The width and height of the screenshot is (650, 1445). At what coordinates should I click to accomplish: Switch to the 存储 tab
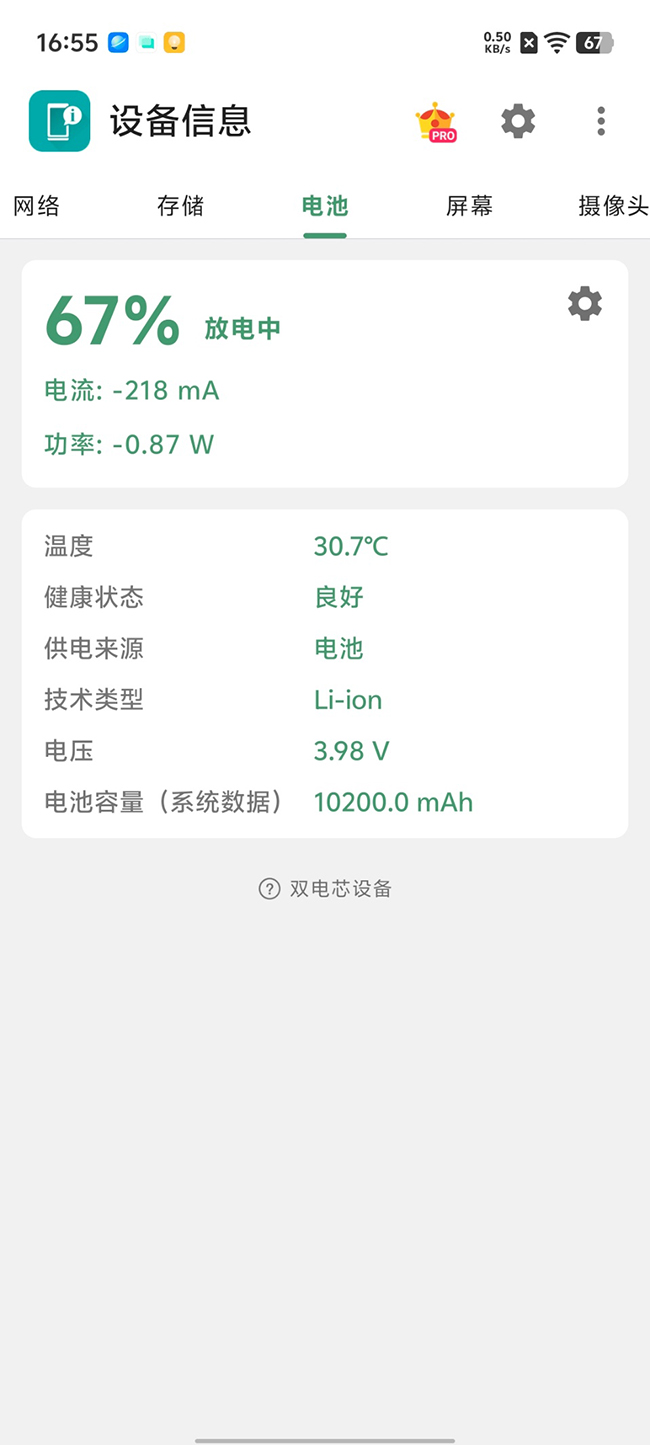coord(180,206)
